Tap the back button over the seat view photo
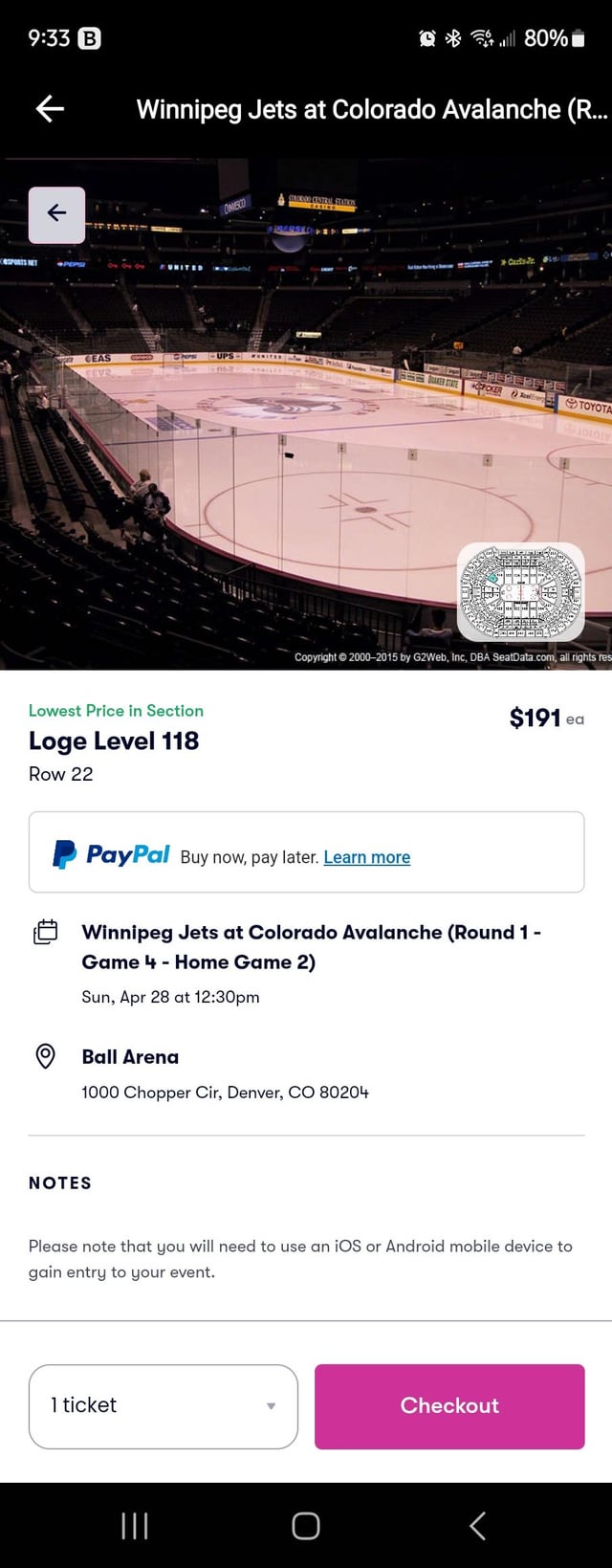The image size is (612, 1568). point(56,213)
